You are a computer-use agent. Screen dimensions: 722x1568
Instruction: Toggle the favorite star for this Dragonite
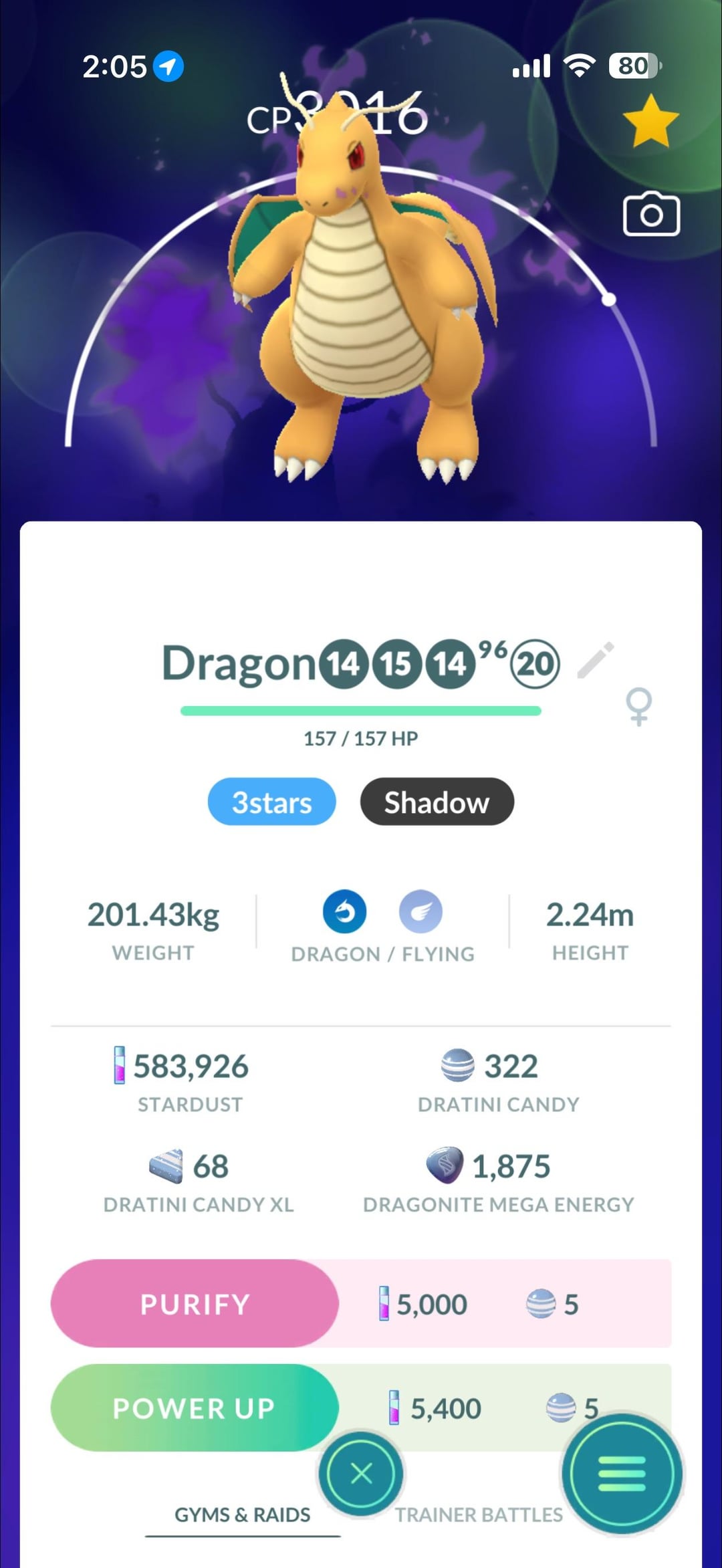650,122
